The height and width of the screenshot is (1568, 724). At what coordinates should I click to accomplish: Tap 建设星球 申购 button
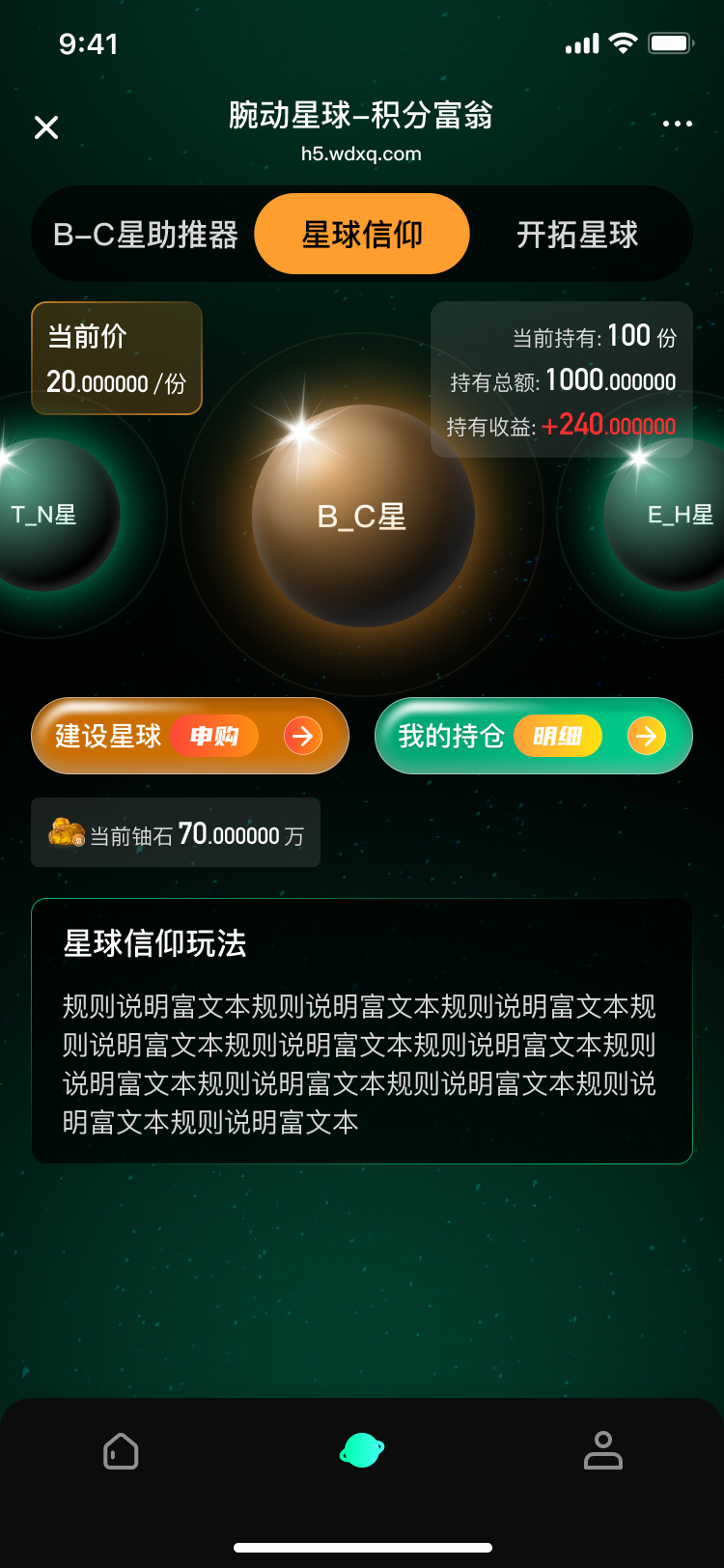point(190,736)
